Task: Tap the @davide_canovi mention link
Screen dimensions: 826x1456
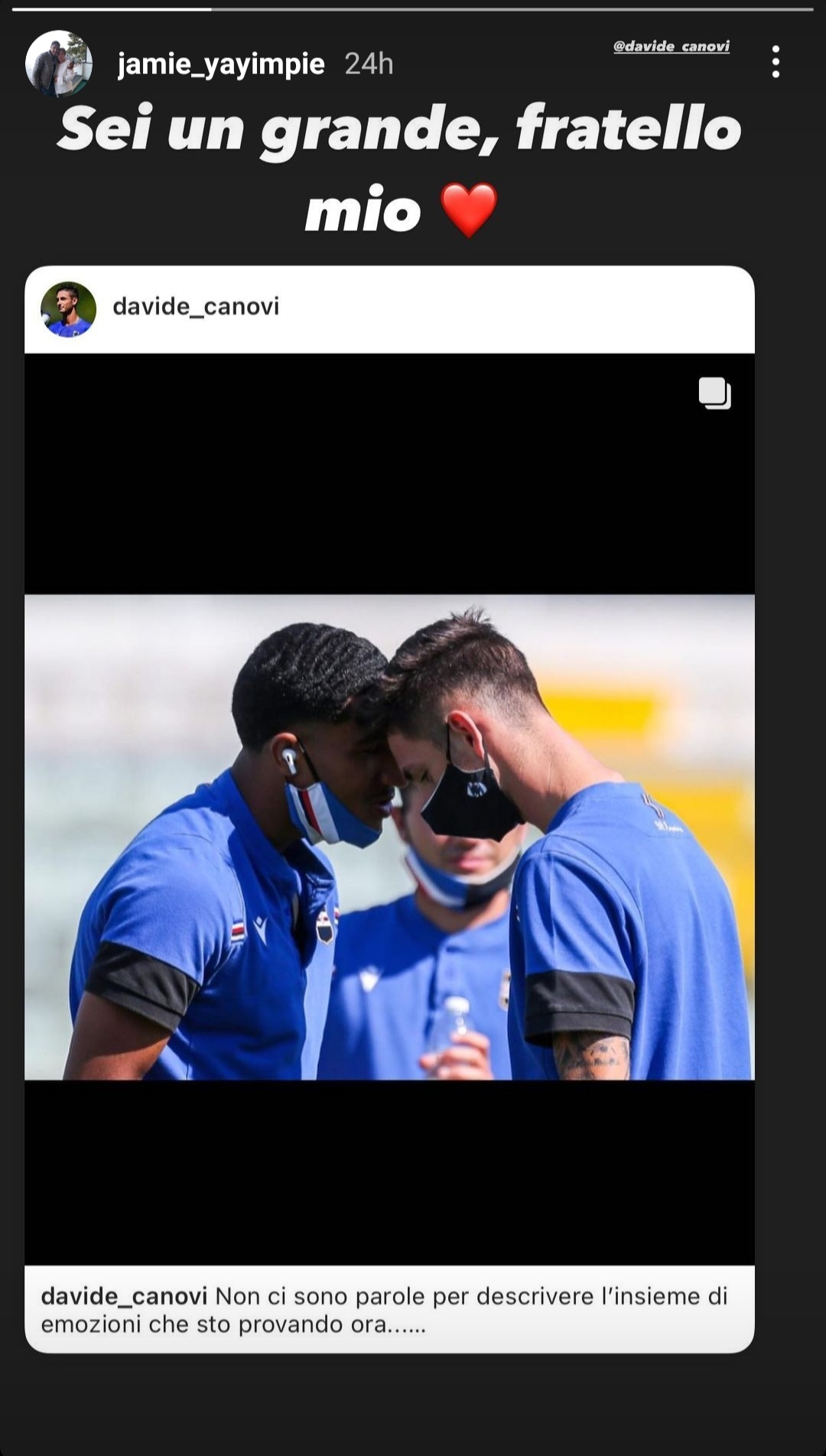Action: 671,47
